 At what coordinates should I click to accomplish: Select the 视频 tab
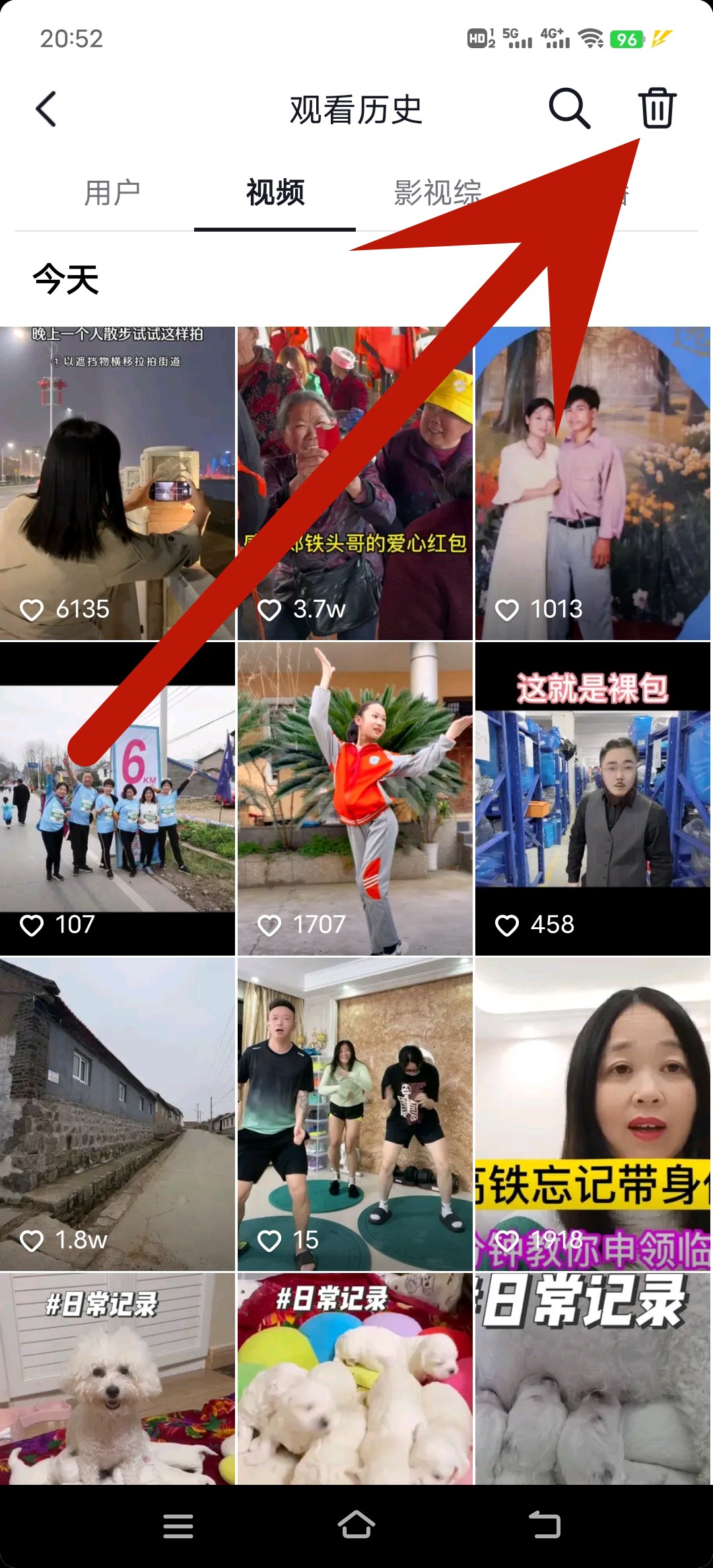point(275,193)
